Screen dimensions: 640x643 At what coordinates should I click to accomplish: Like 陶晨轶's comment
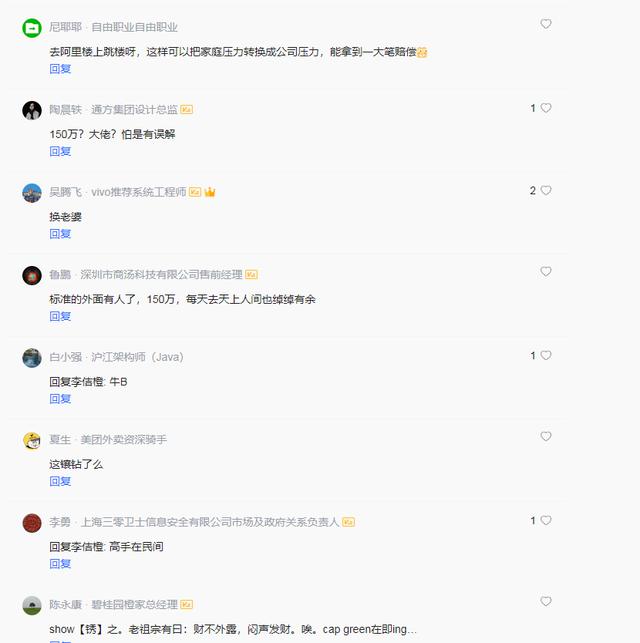pyautogui.click(x=546, y=108)
